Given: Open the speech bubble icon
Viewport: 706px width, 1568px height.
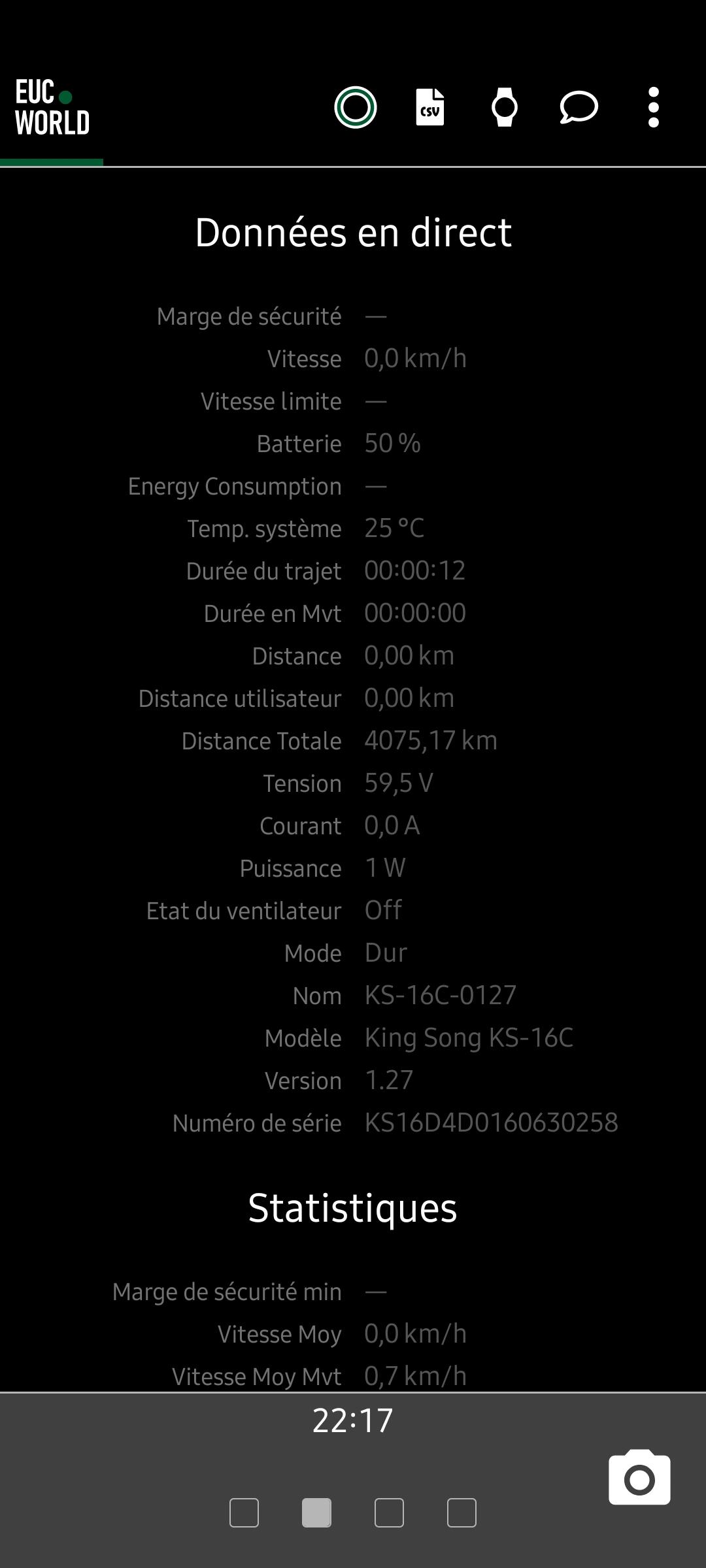Looking at the screenshot, I should [x=579, y=107].
